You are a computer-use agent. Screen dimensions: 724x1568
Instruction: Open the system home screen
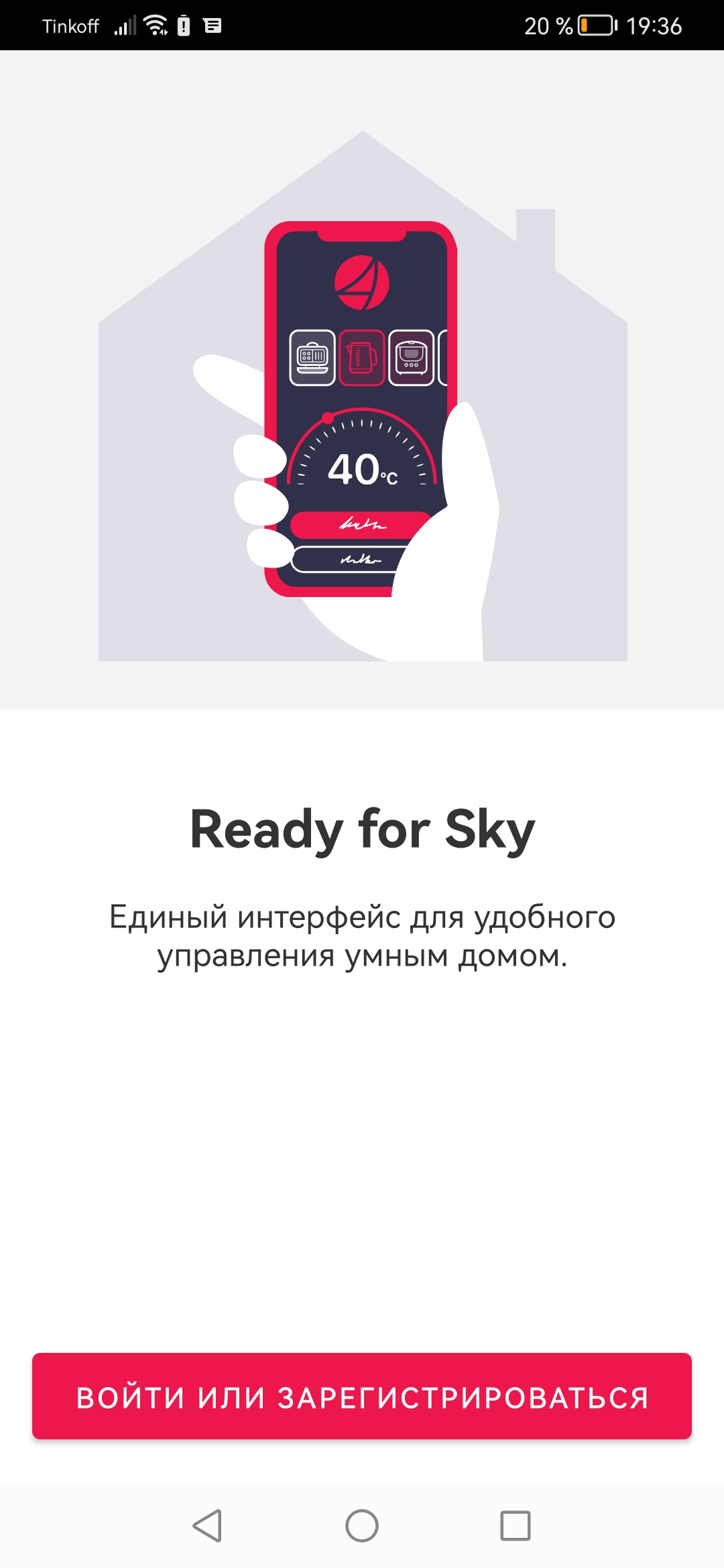point(362,1526)
